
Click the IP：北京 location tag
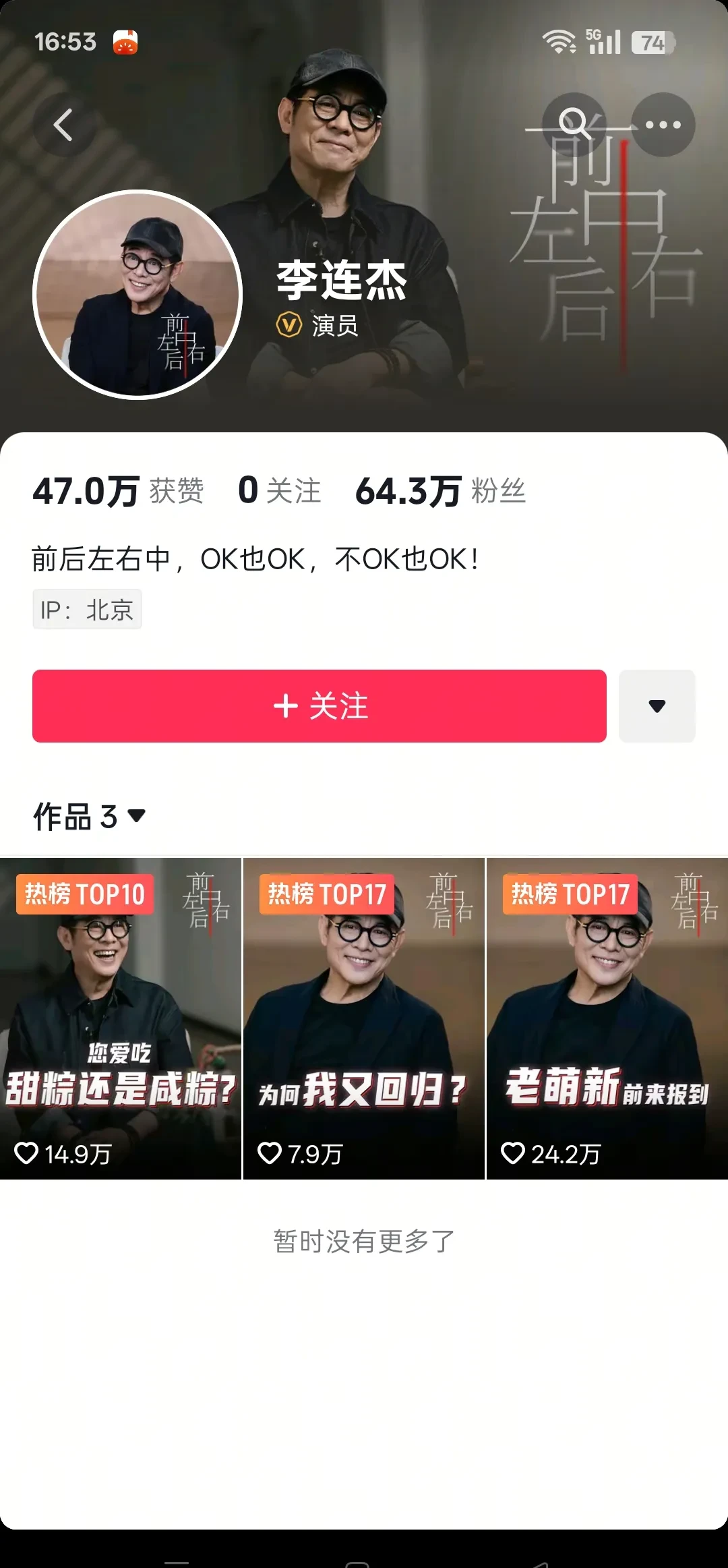87,610
